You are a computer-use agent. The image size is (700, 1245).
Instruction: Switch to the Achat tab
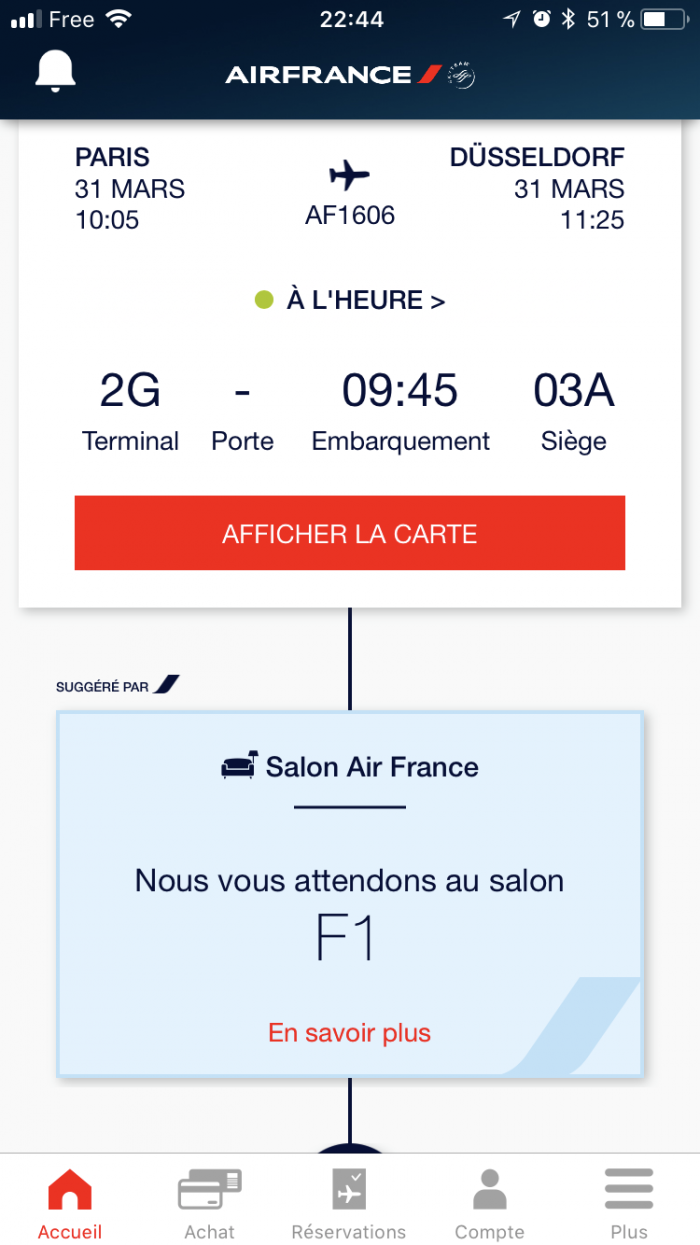(210, 1205)
